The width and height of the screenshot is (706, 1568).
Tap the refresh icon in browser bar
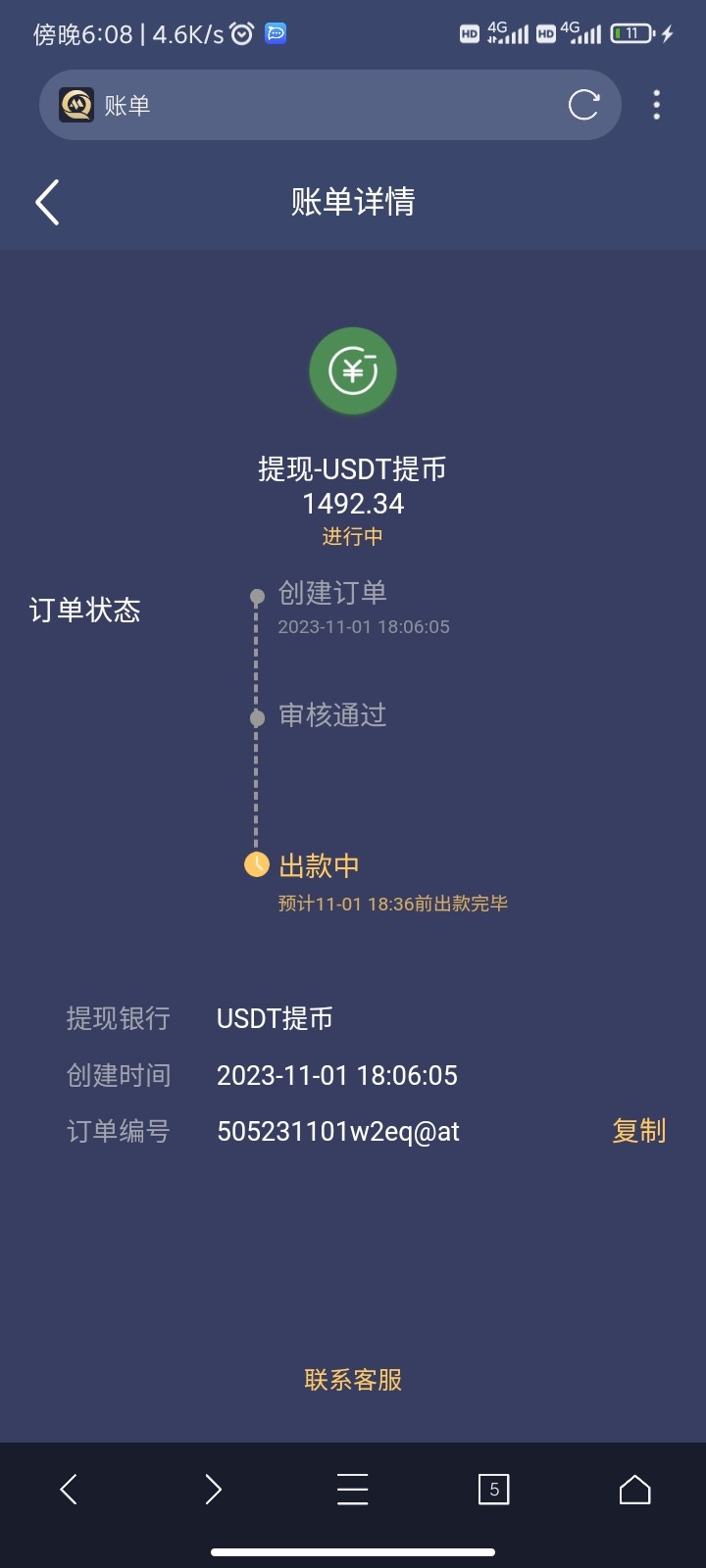[x=583, y=105]
